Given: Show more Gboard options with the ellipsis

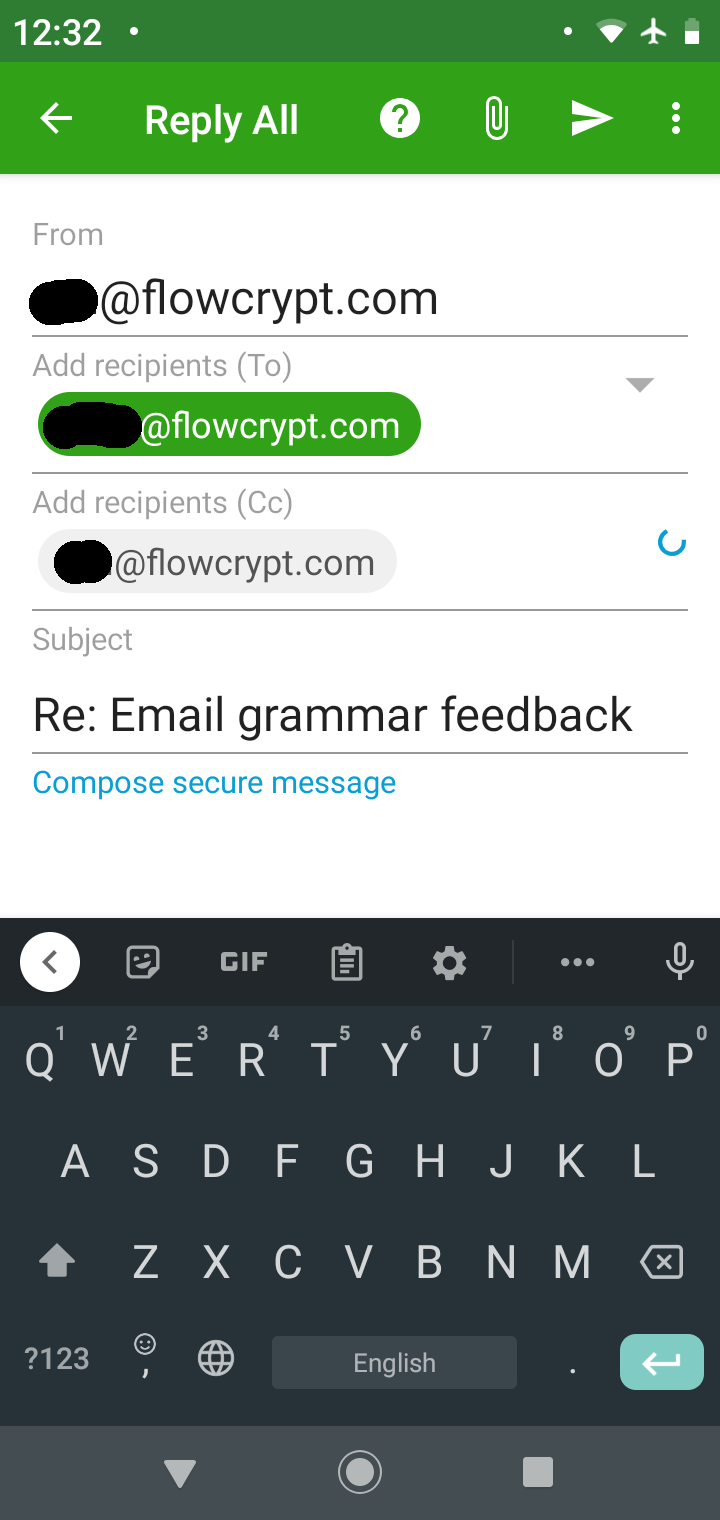Looking at the screenshot, I should (578, 962).
